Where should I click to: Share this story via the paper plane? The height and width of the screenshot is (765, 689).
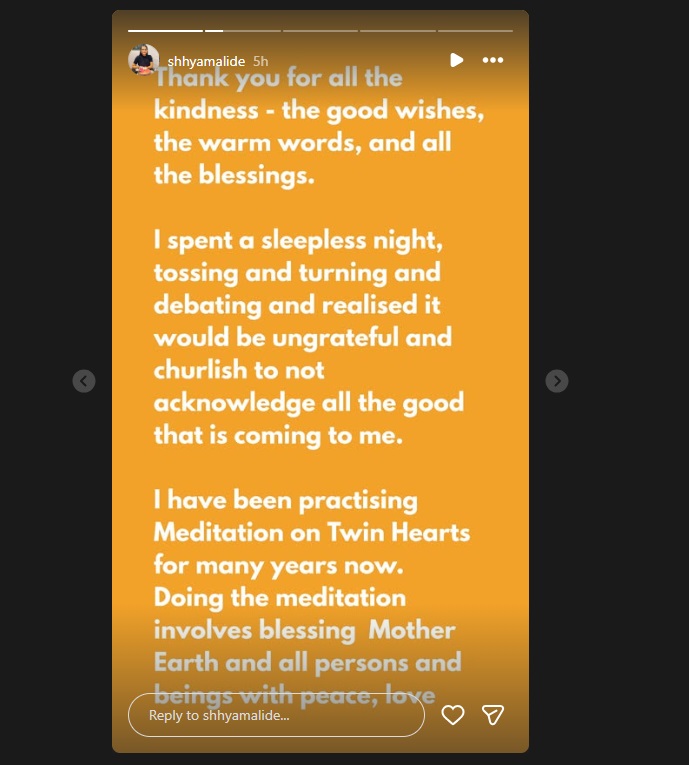pos(492,715)
